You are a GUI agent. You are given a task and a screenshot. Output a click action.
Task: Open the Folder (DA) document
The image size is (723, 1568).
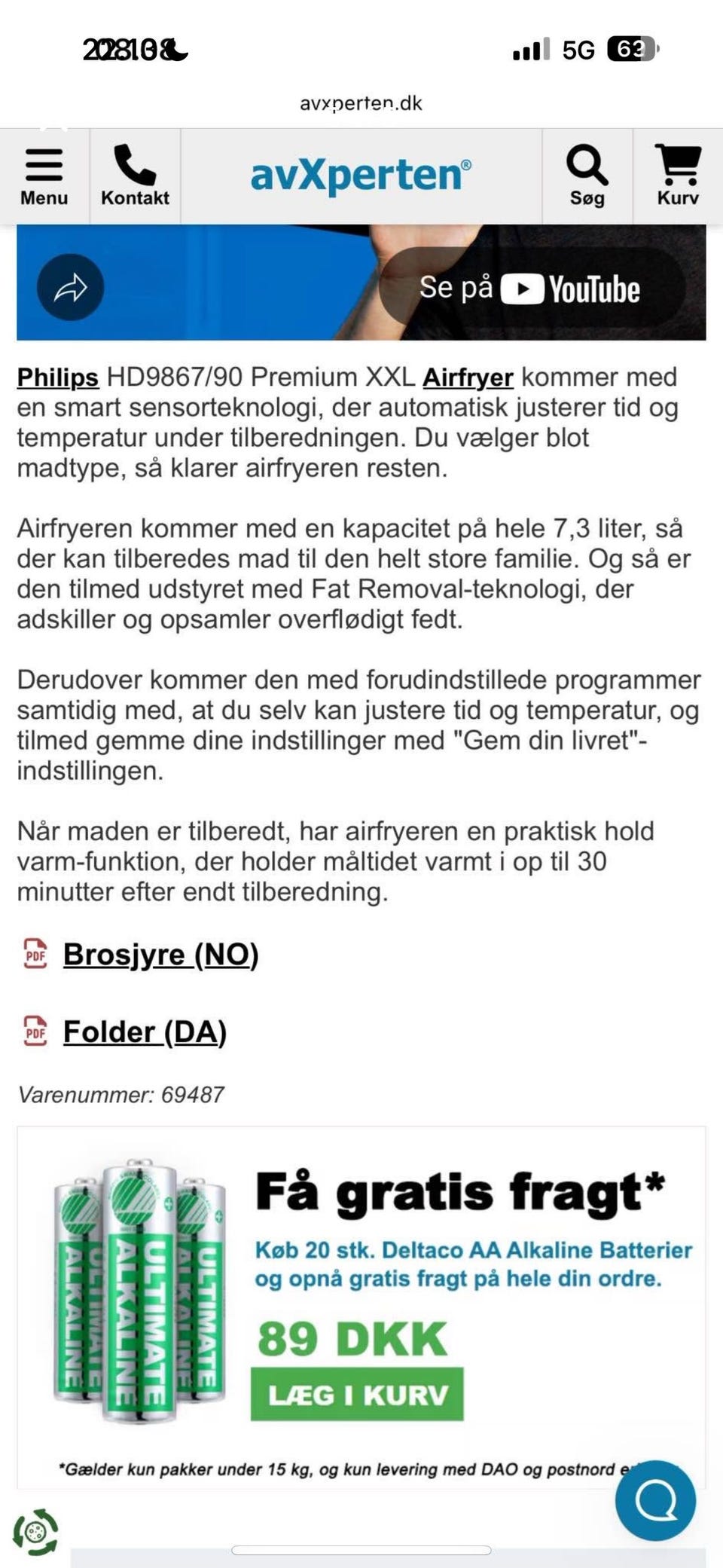click(144, 1031)
